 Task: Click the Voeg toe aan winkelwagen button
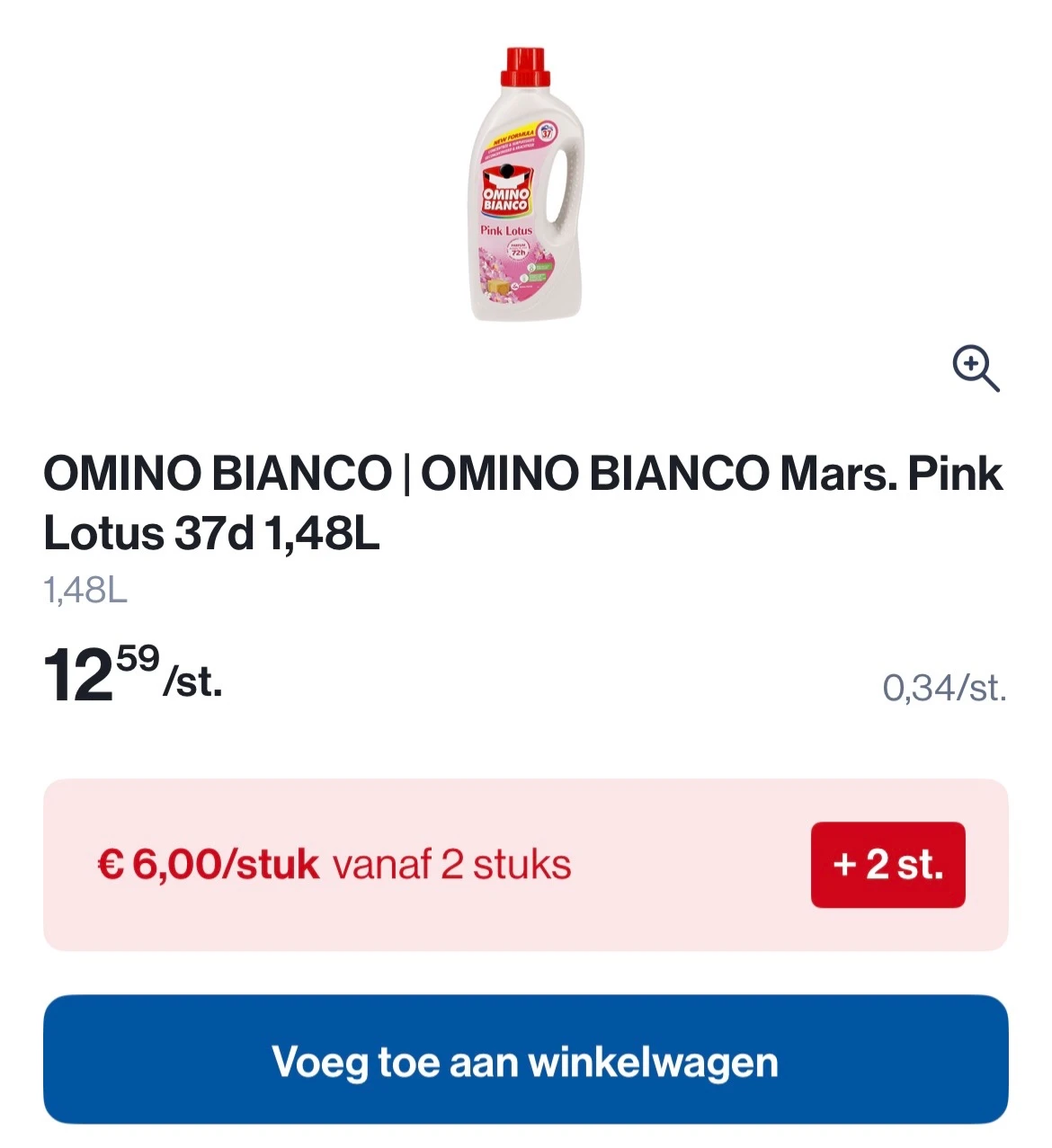point(526,1062)
